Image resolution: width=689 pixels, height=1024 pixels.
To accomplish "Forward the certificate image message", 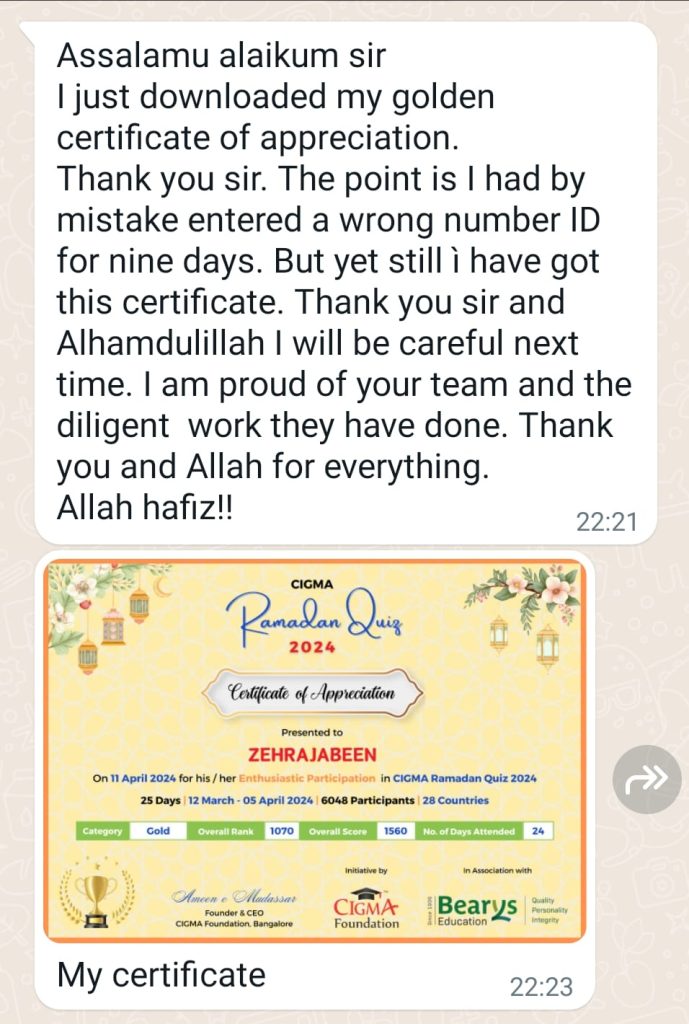I will (x=647, y=779).
